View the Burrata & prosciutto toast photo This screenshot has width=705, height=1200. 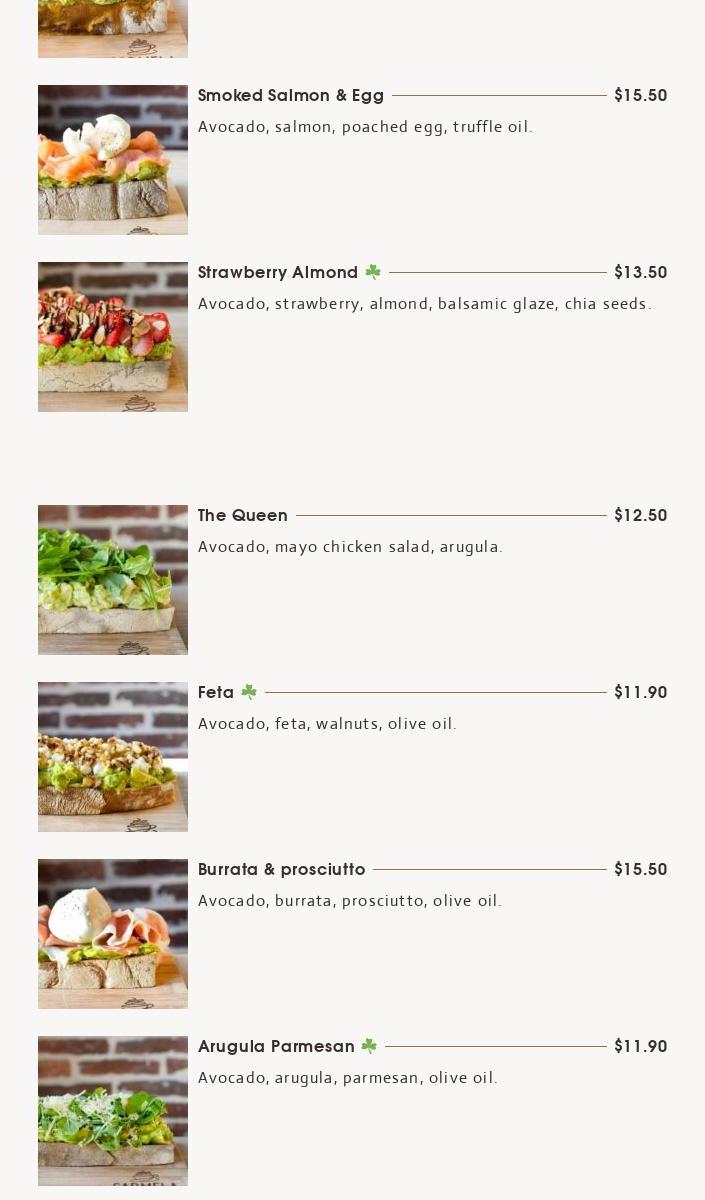[x=113, y=934]
